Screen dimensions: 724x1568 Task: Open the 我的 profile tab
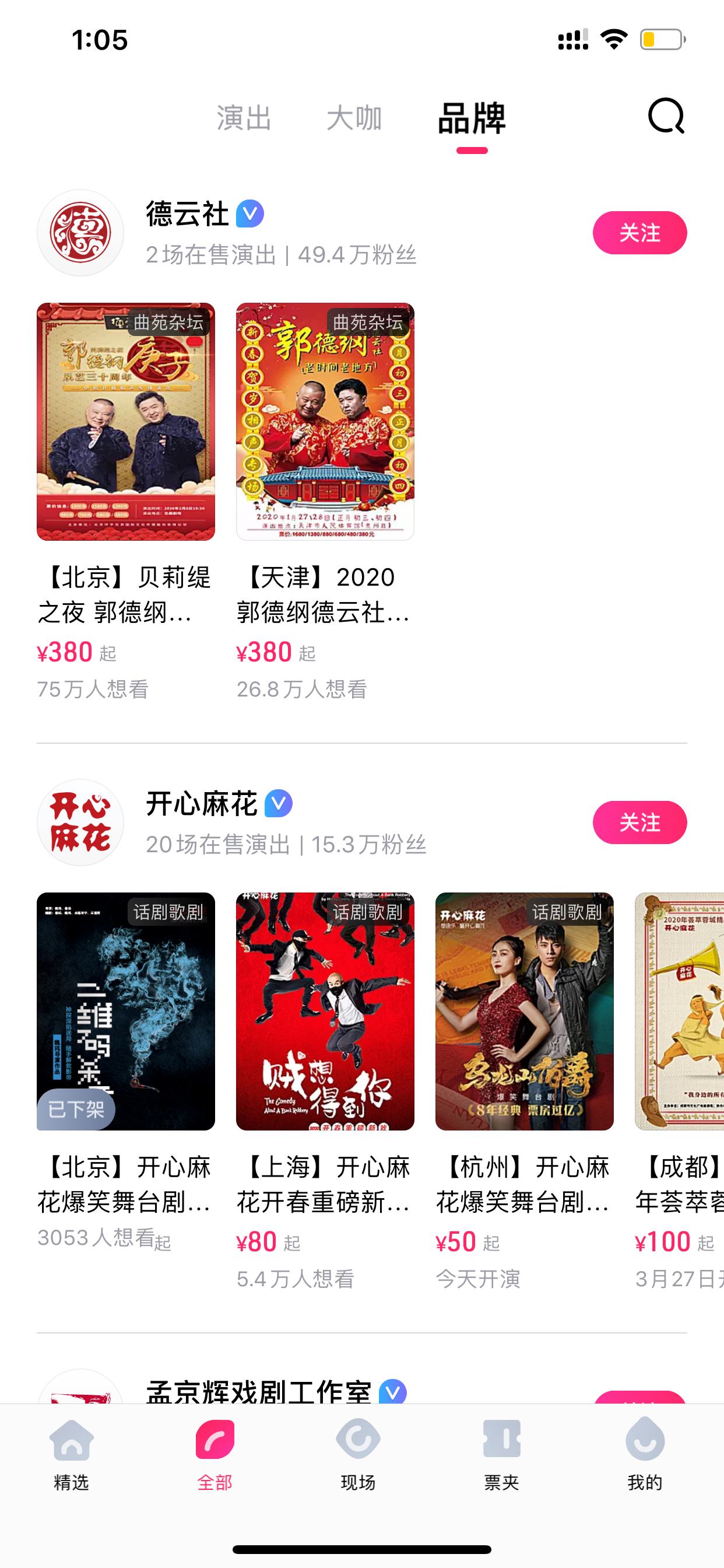pos(645,1455)
